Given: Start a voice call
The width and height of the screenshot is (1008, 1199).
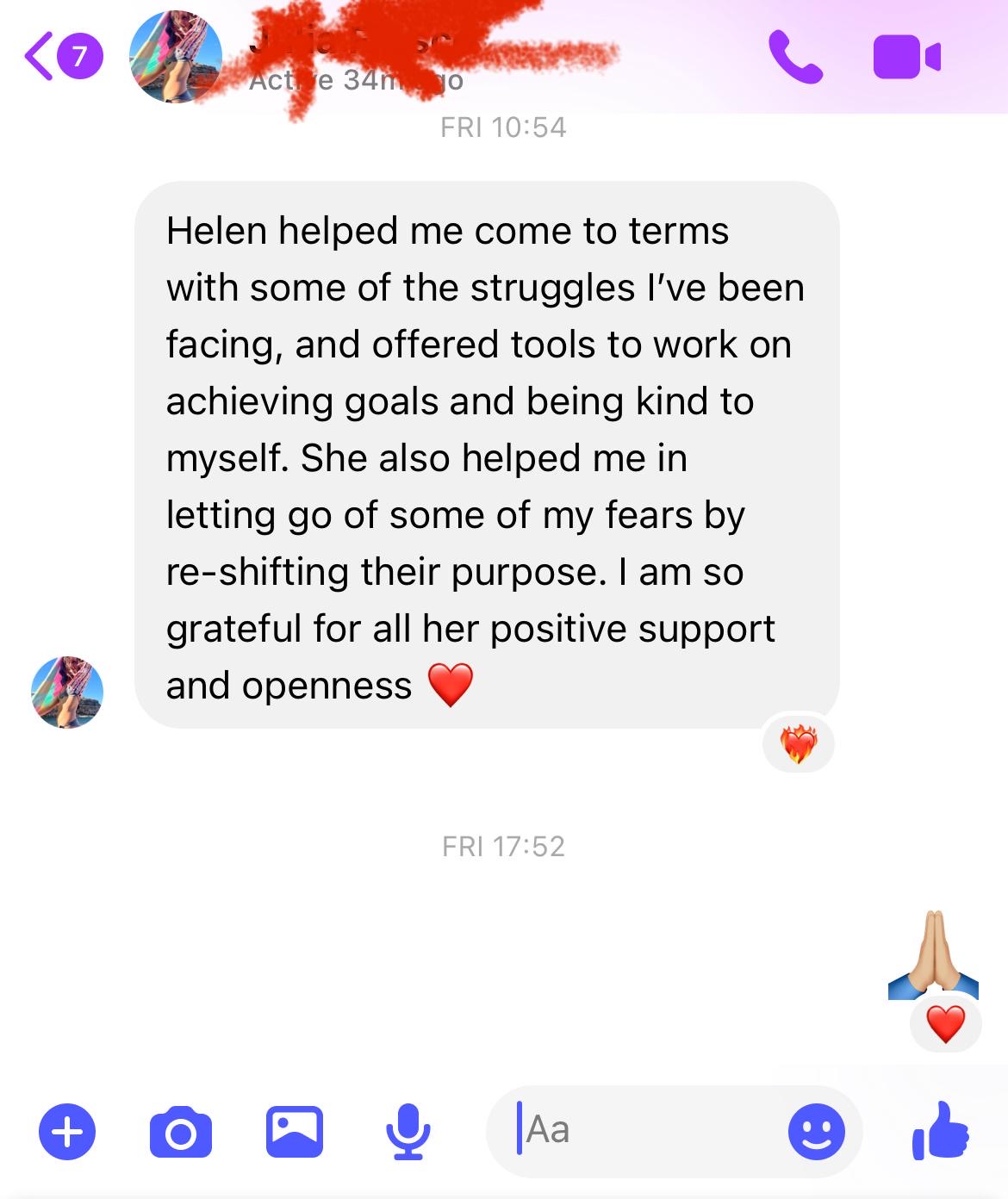Looking at the screenshot, I should pos(794,57).
